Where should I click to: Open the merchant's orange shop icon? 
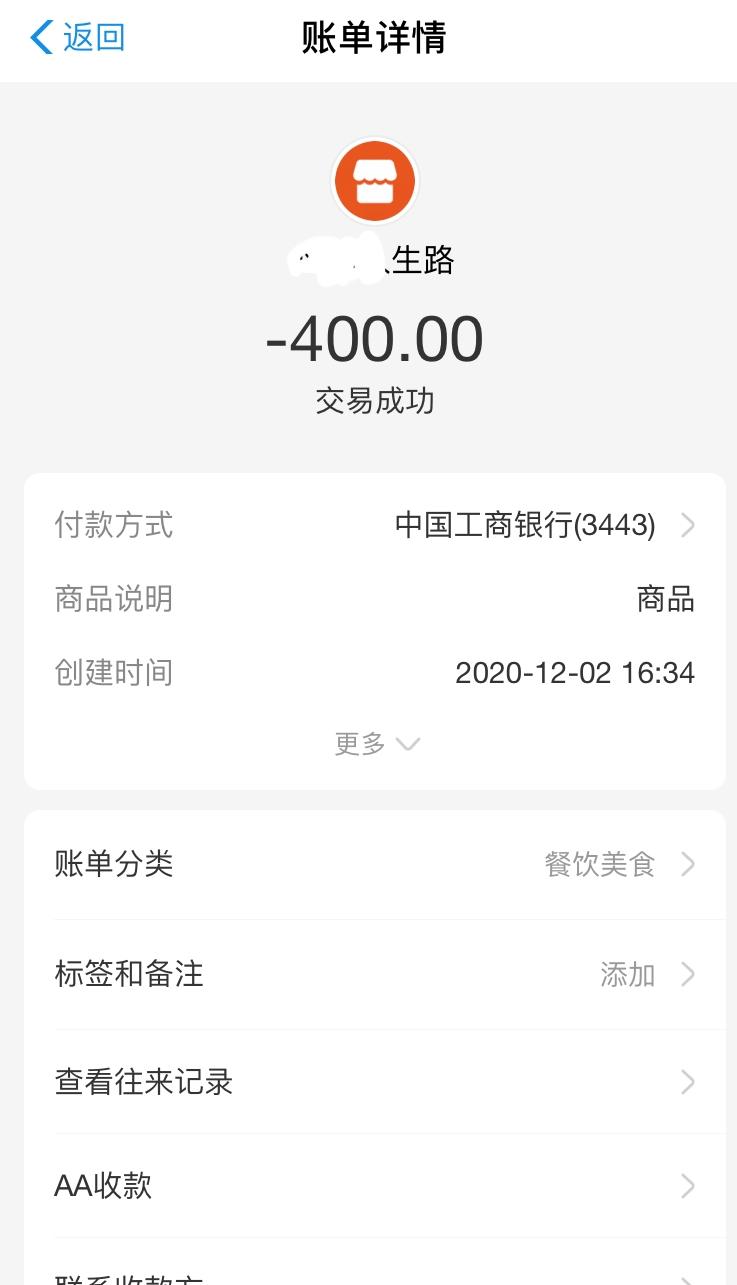tap(375, 181)
